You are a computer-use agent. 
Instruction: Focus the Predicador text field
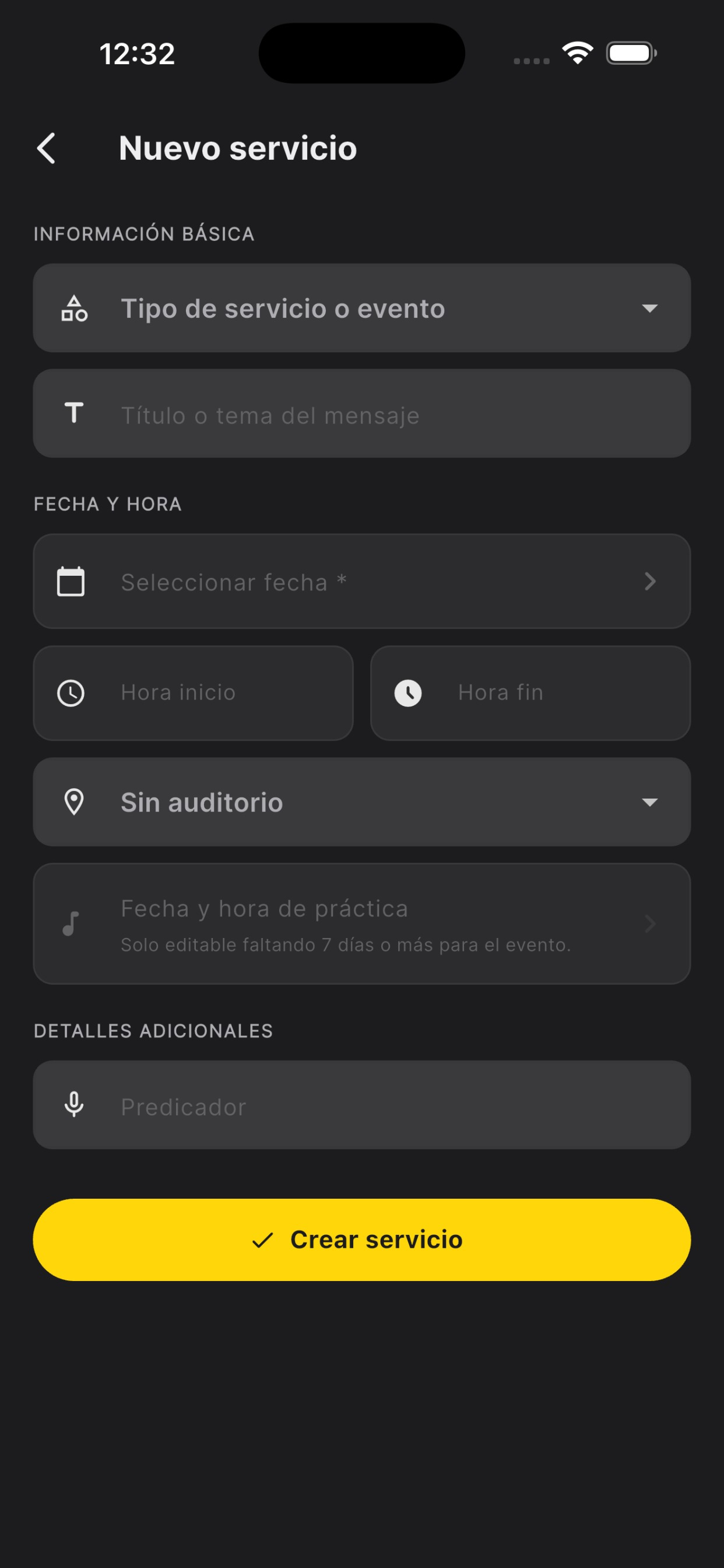362,1105
